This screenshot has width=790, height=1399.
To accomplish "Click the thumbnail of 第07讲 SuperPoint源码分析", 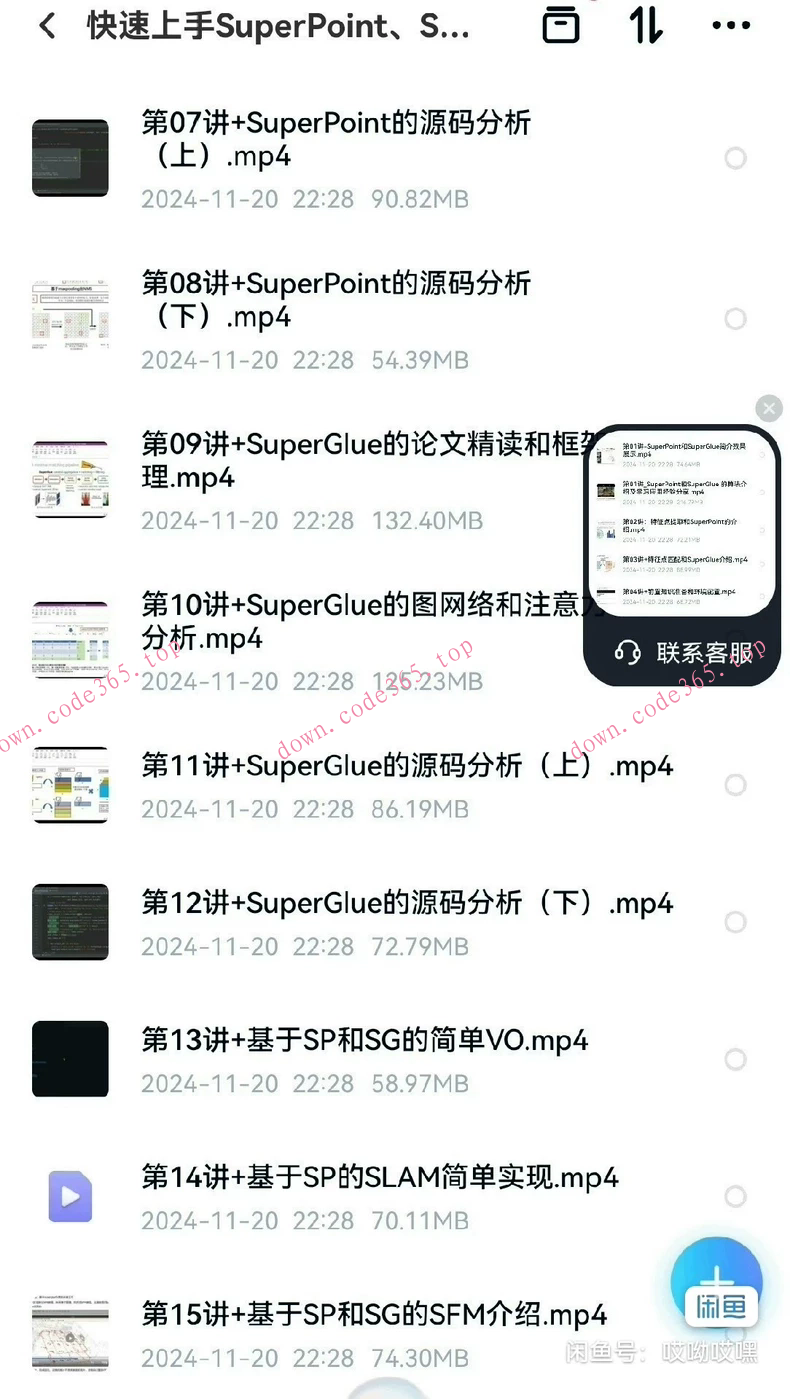I will click(x=69, y=158).
